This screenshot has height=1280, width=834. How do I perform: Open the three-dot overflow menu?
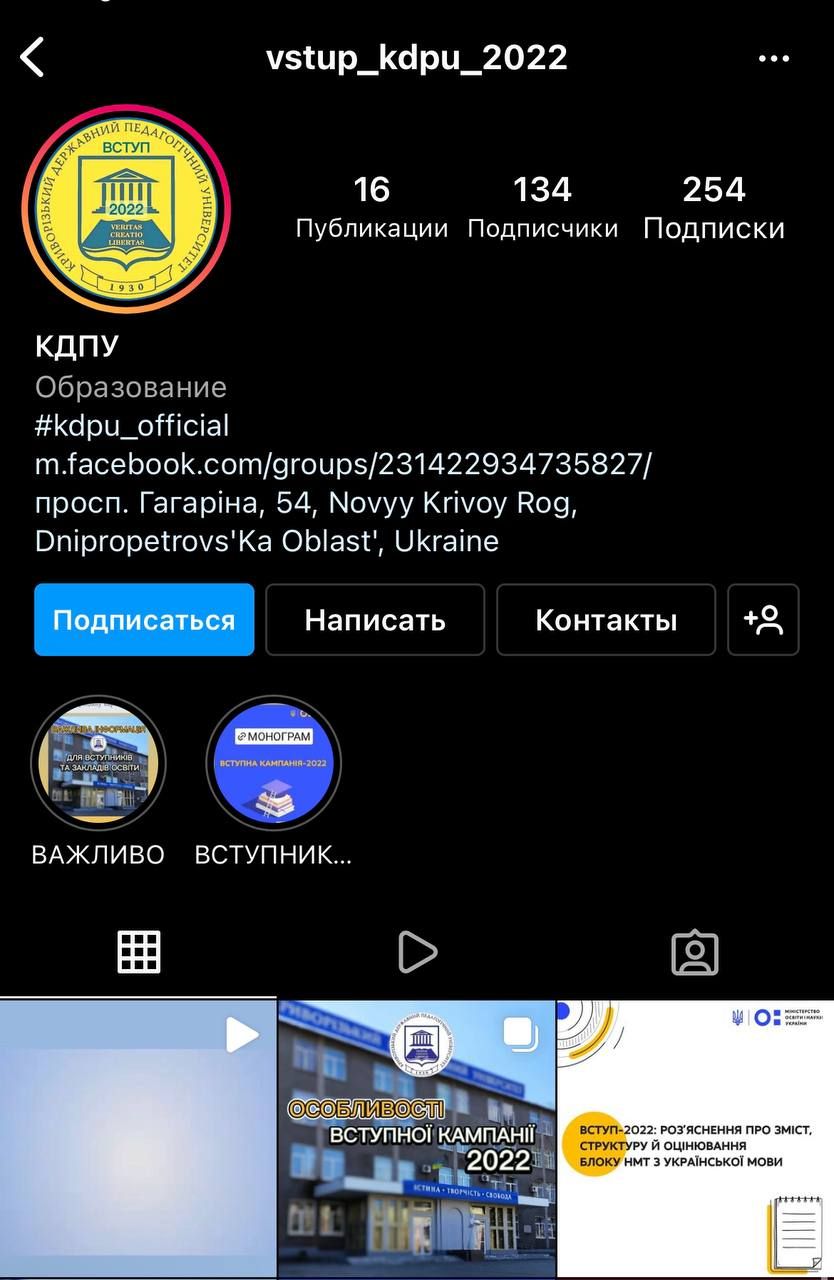coord(774,59)
